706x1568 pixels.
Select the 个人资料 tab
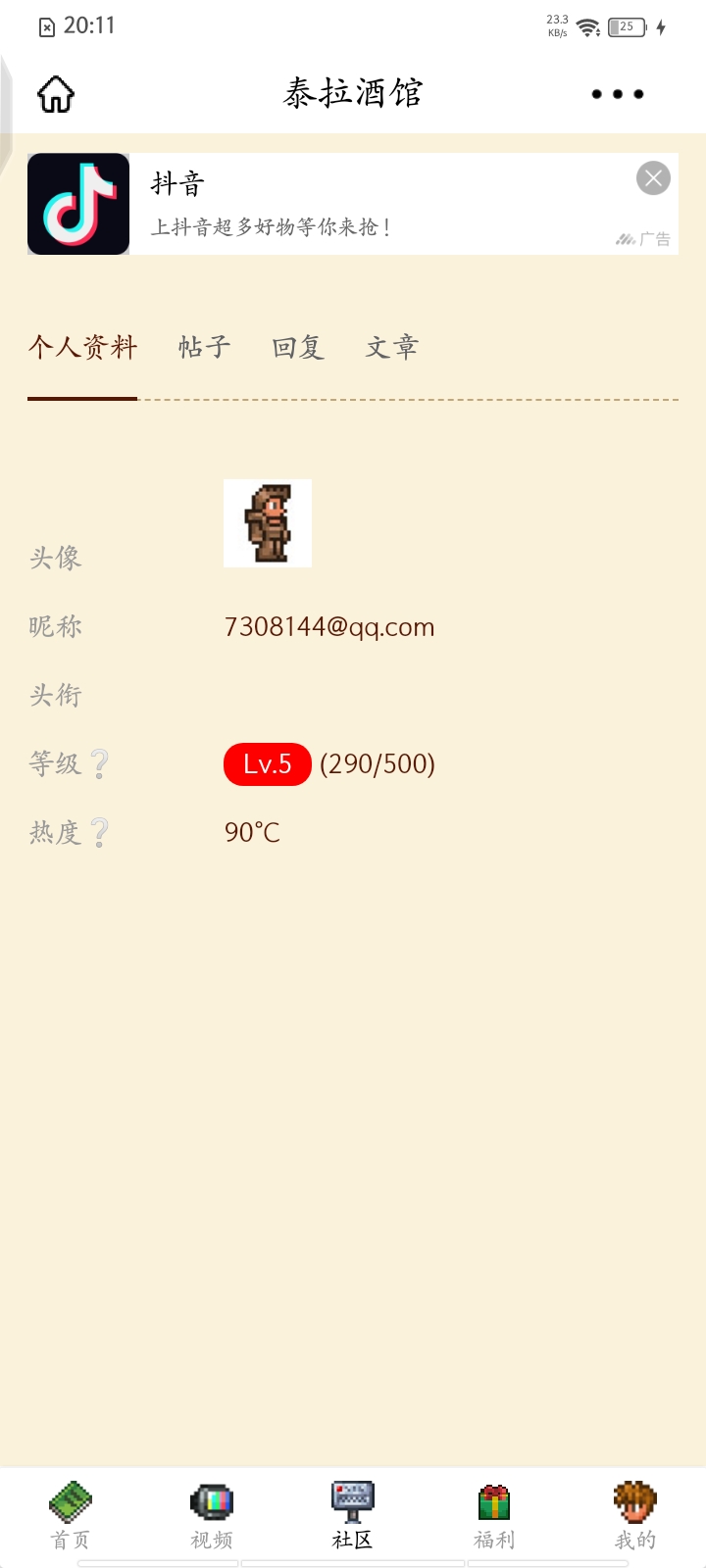tap(82, 347)
